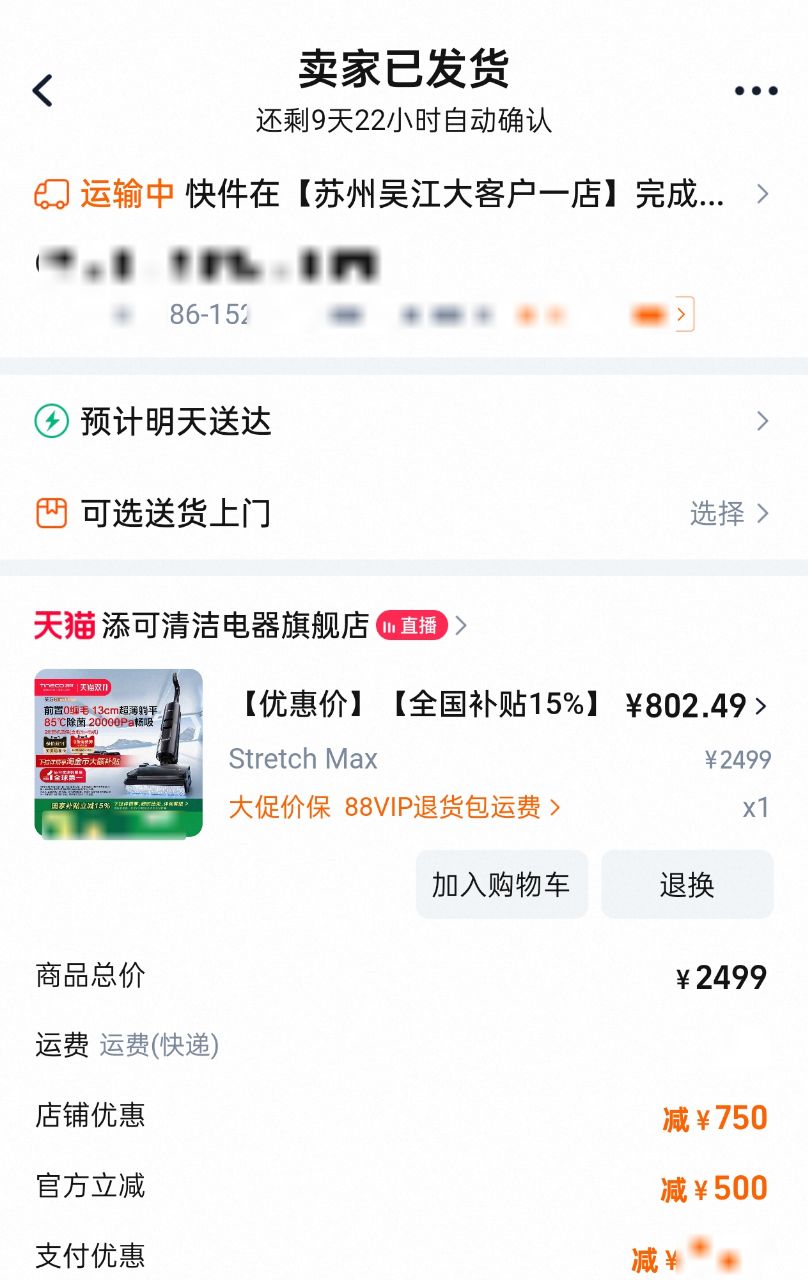The height and width of the screenshot is (1280, 808).
Task: Open 大促价保 88VIP退货包运费 details
Action: coord(394,807)
